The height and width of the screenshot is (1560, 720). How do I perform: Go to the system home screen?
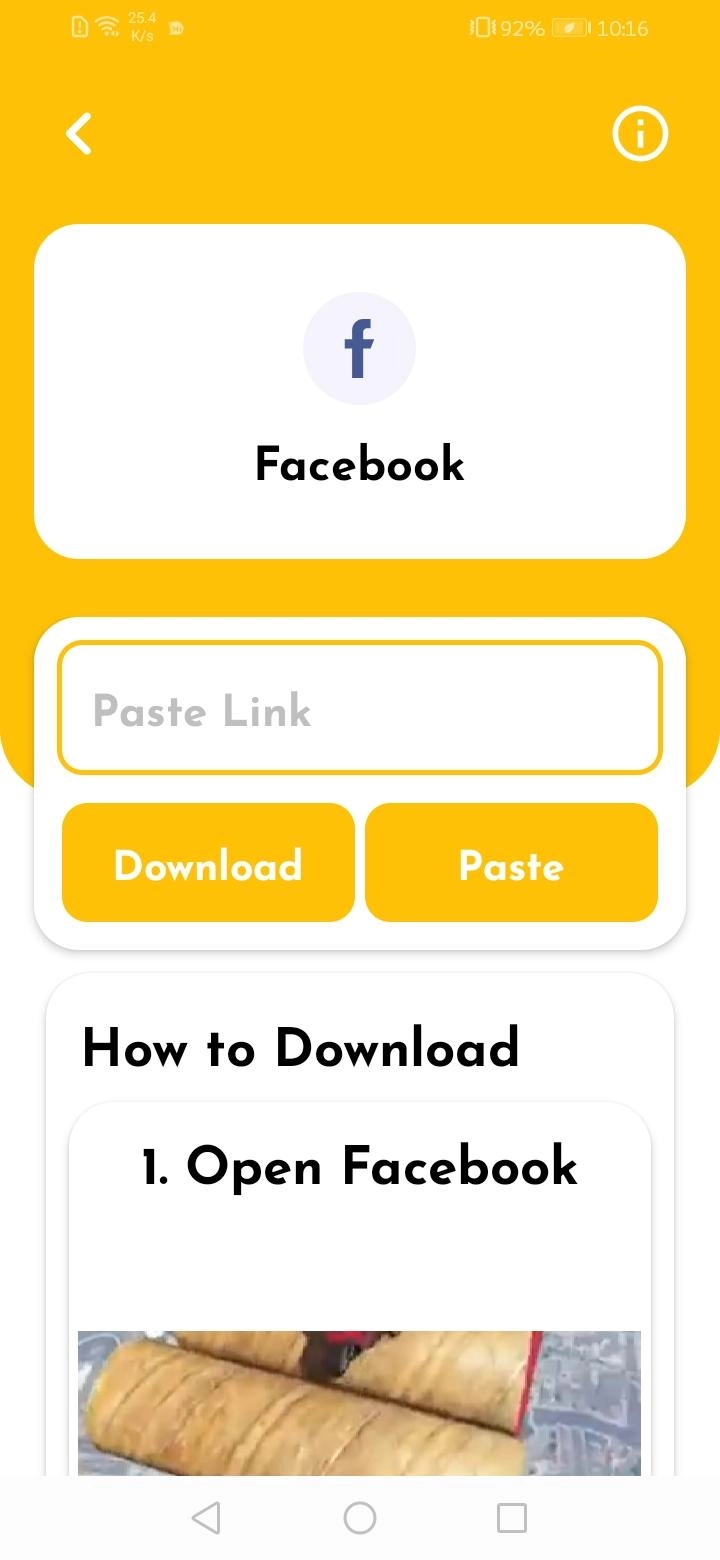(360, 1518)
